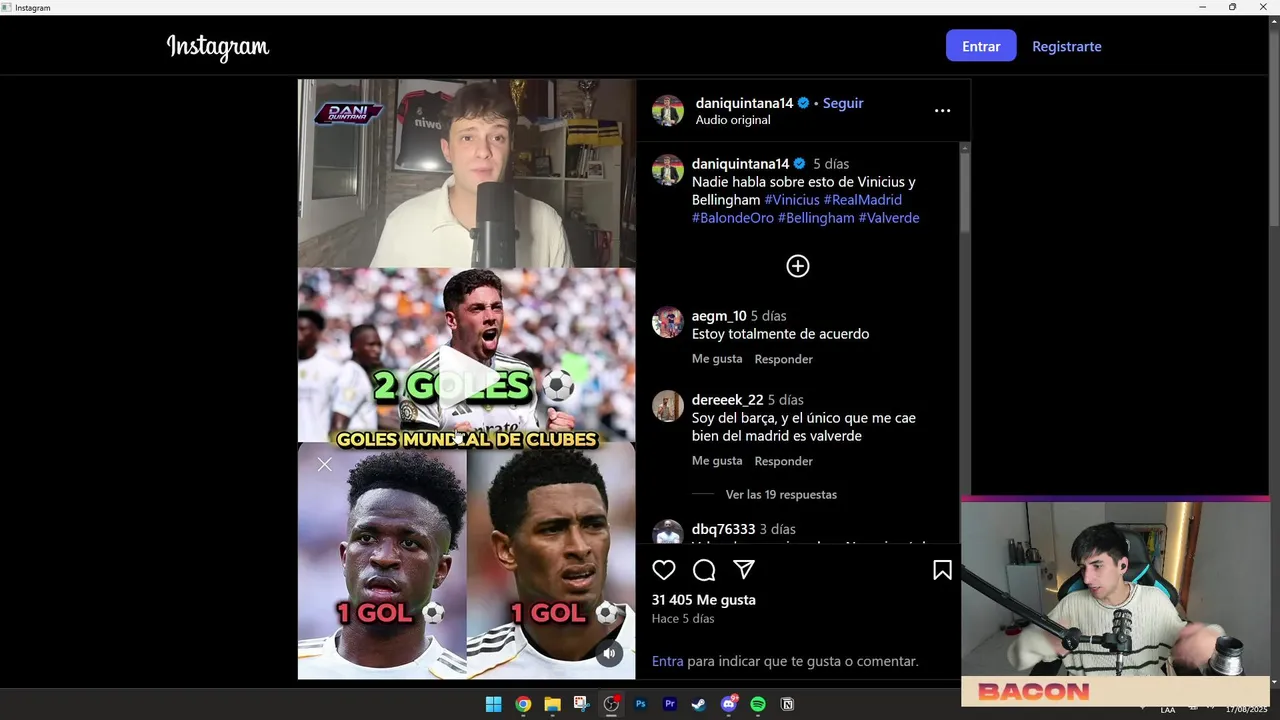Expand Ver las 19 respuestas
Image resolution: width=1280 pixels, height=720 pixels.
click(x=780, y=494)
